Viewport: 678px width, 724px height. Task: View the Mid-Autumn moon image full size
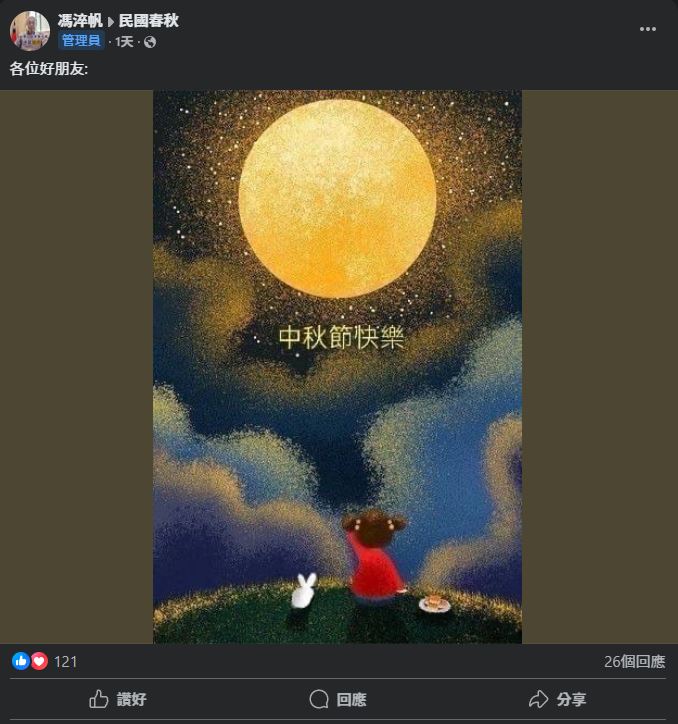(x=337, y=366)
